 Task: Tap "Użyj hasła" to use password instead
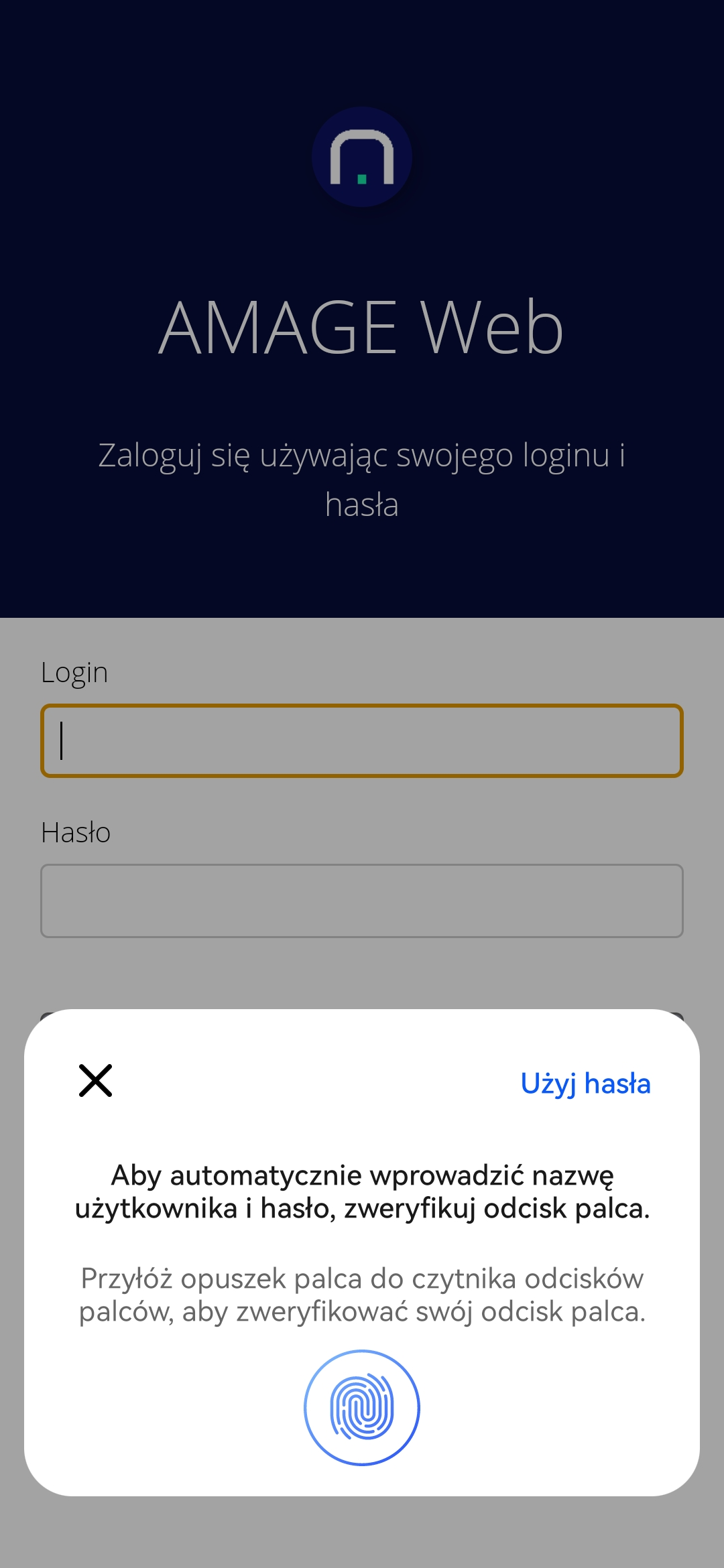click(x=585, y=1084)
